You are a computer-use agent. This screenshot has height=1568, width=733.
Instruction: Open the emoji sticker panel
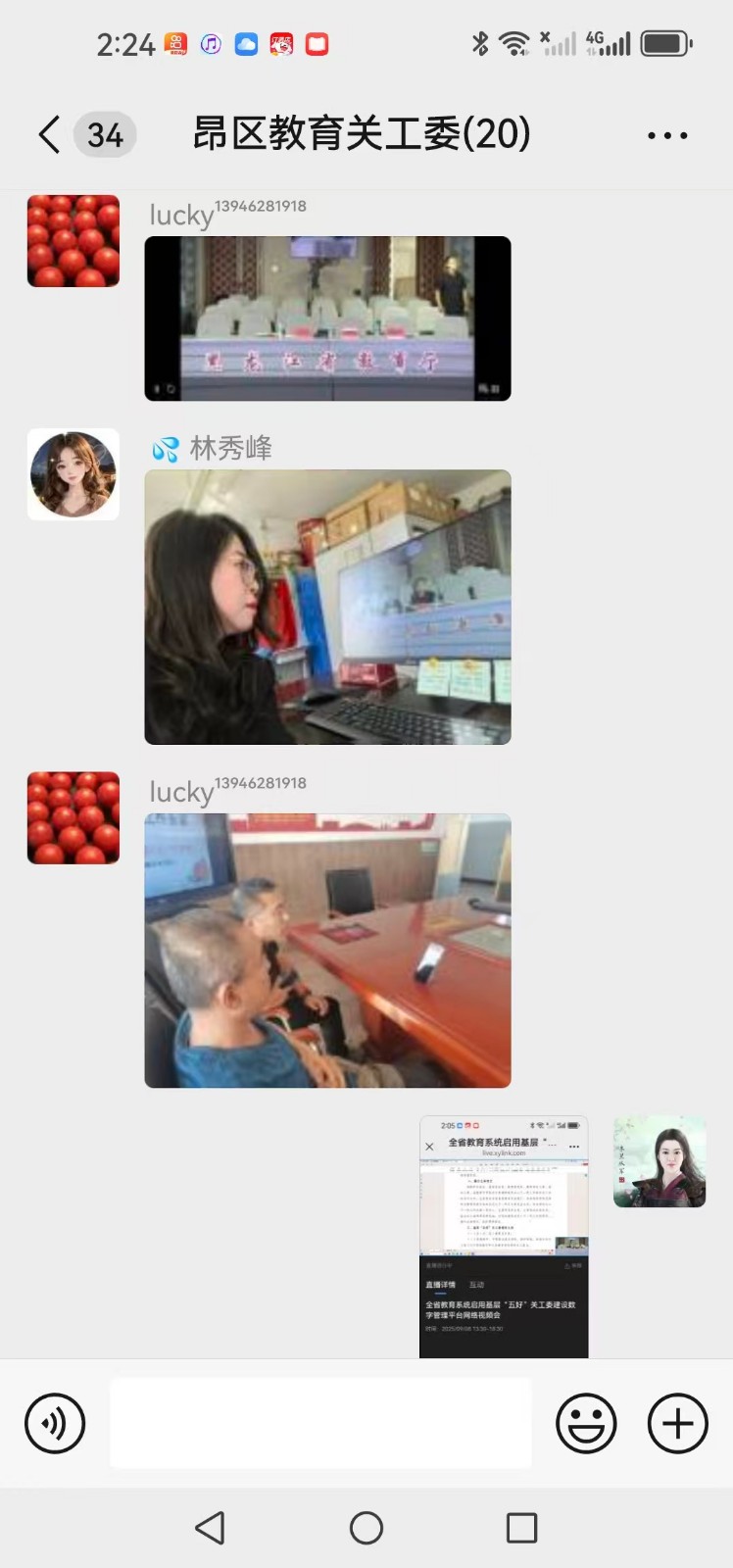click(x=586, y=1423)
